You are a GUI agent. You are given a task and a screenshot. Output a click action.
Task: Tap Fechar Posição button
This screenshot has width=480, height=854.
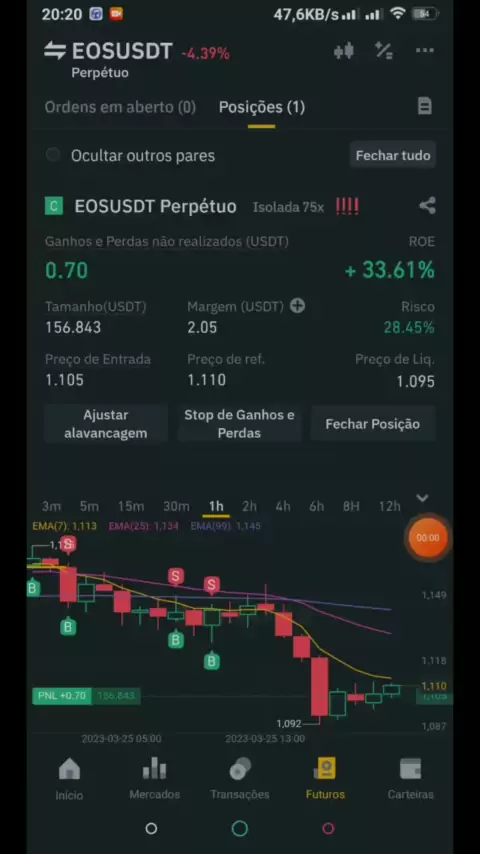373,424
